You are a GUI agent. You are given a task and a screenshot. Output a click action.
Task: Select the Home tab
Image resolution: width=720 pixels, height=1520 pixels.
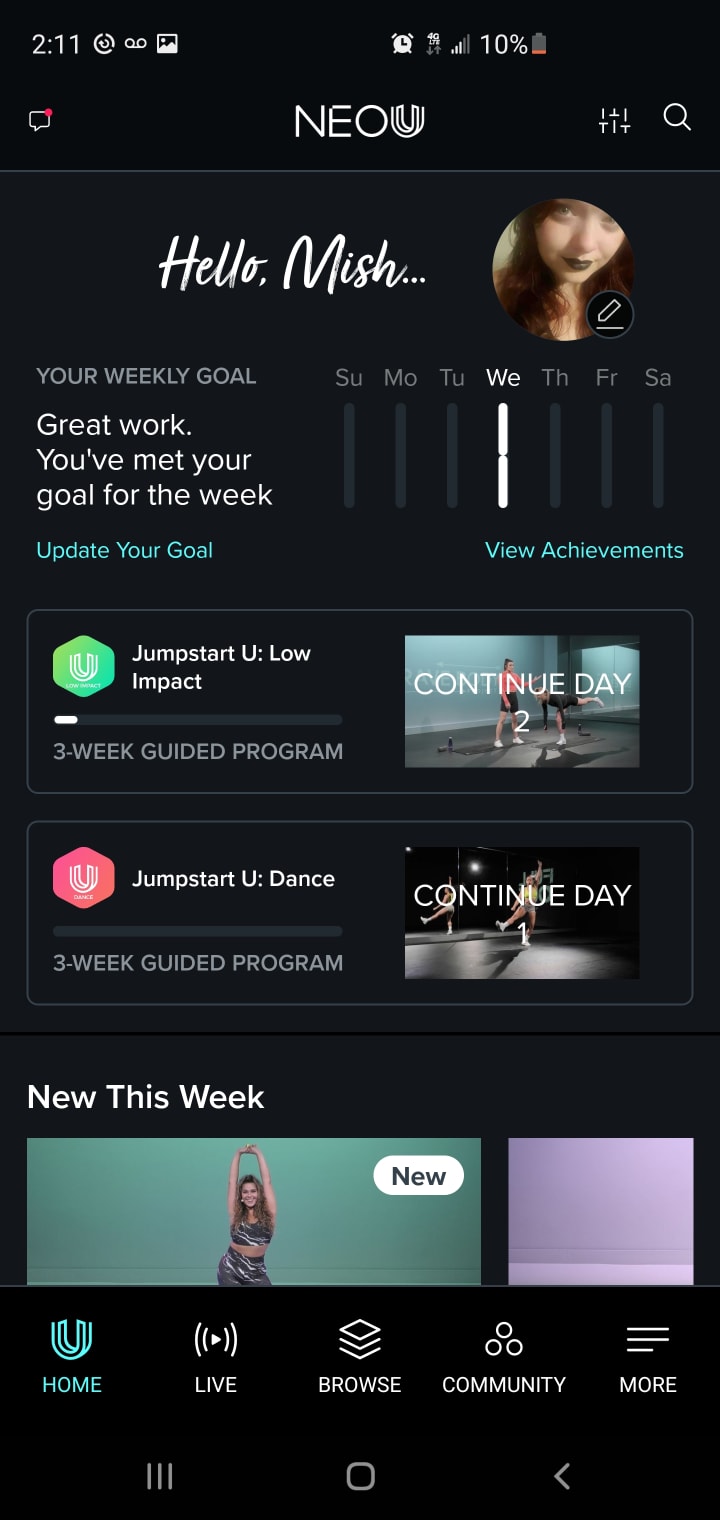pyautogui.click(x=72, y=1355)
